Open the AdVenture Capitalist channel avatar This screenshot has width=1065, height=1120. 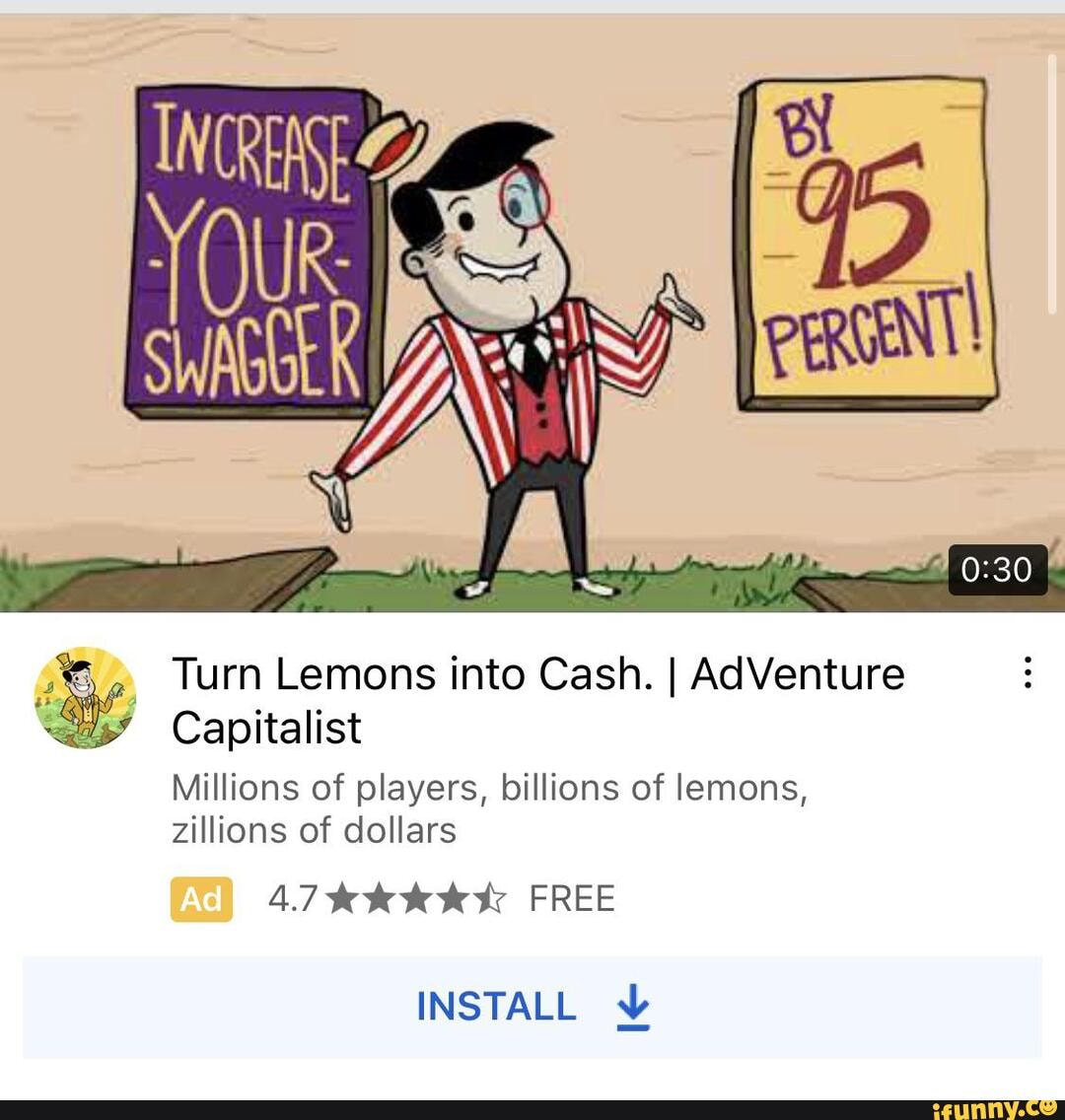[x=86, y=697]
